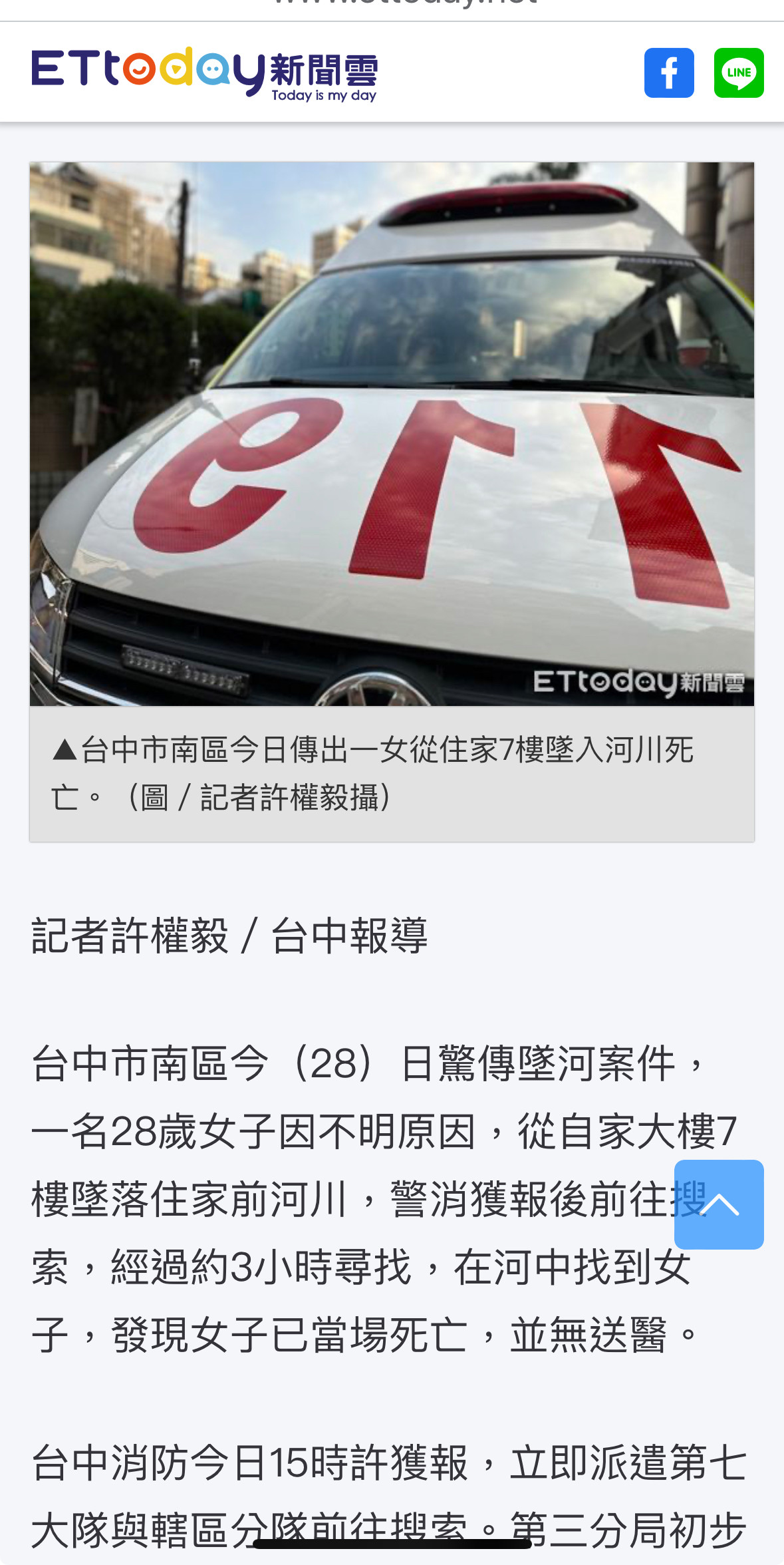784x1565 pixels.
Task: Tap the back-to-top arrow button
Action: [x=719, y=1204]
